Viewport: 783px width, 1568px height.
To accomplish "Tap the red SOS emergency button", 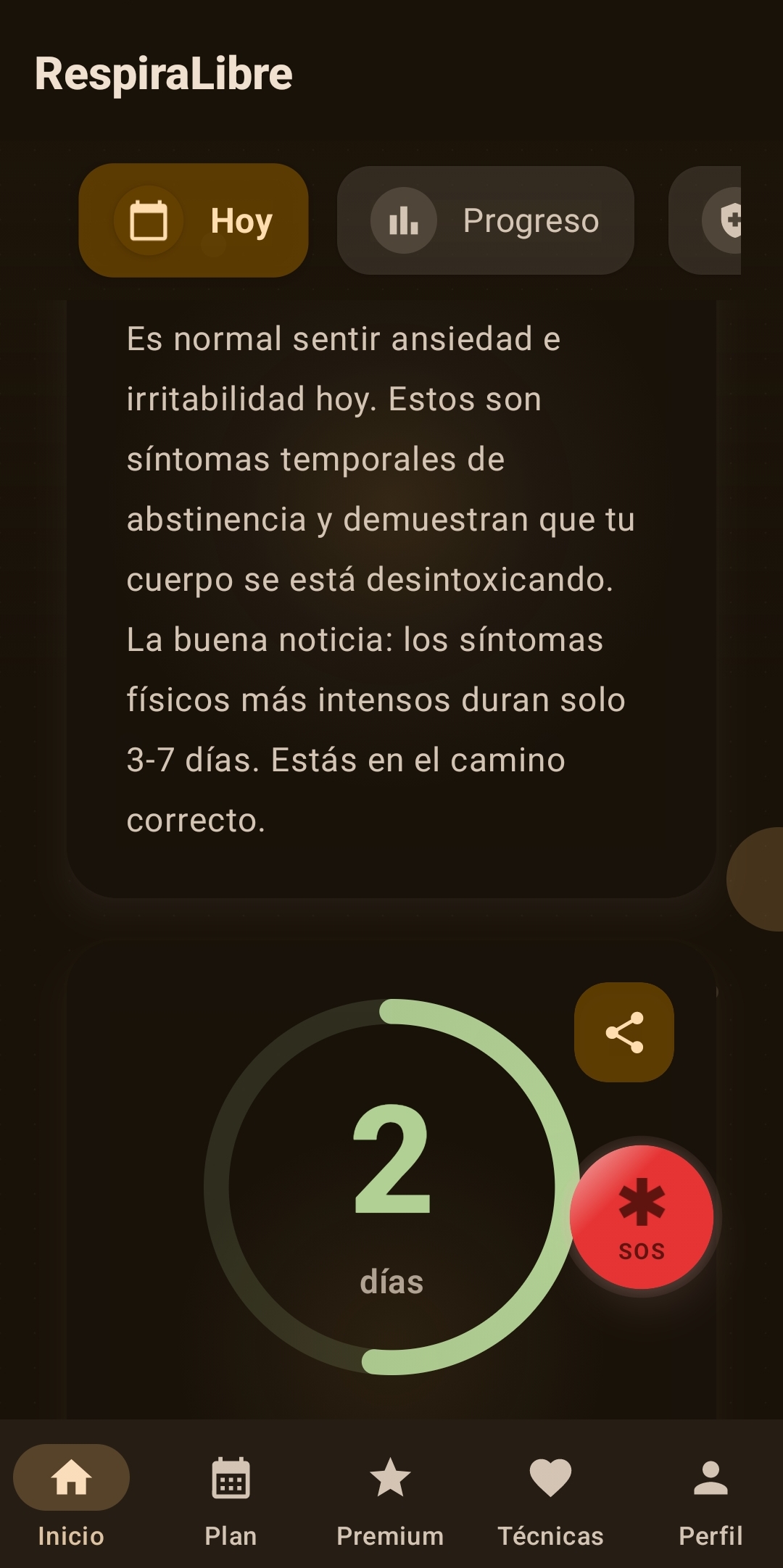I will tap(642, 1217).
